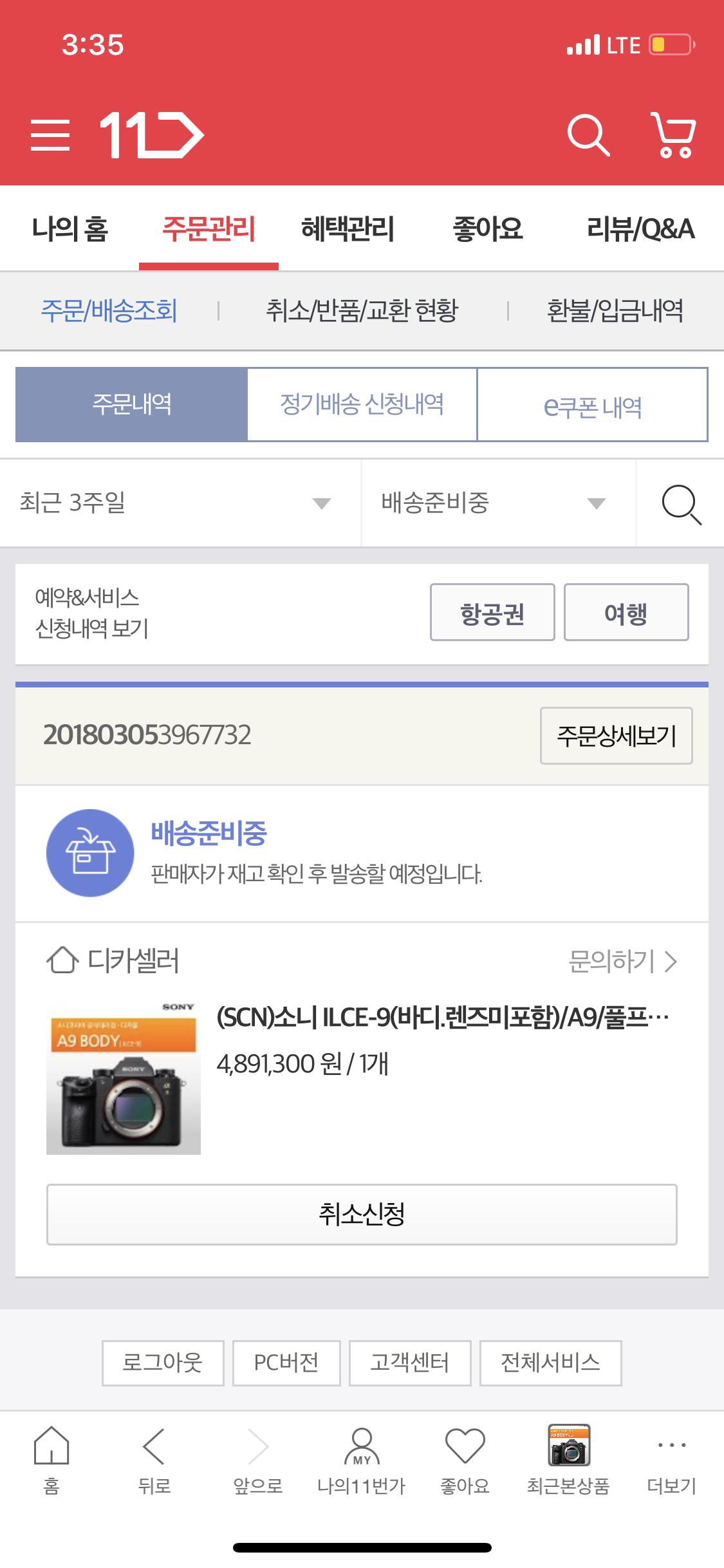Viewport: 724px width, 1568px height.
Task: Open 환불/입금내역
Action: 615,311
